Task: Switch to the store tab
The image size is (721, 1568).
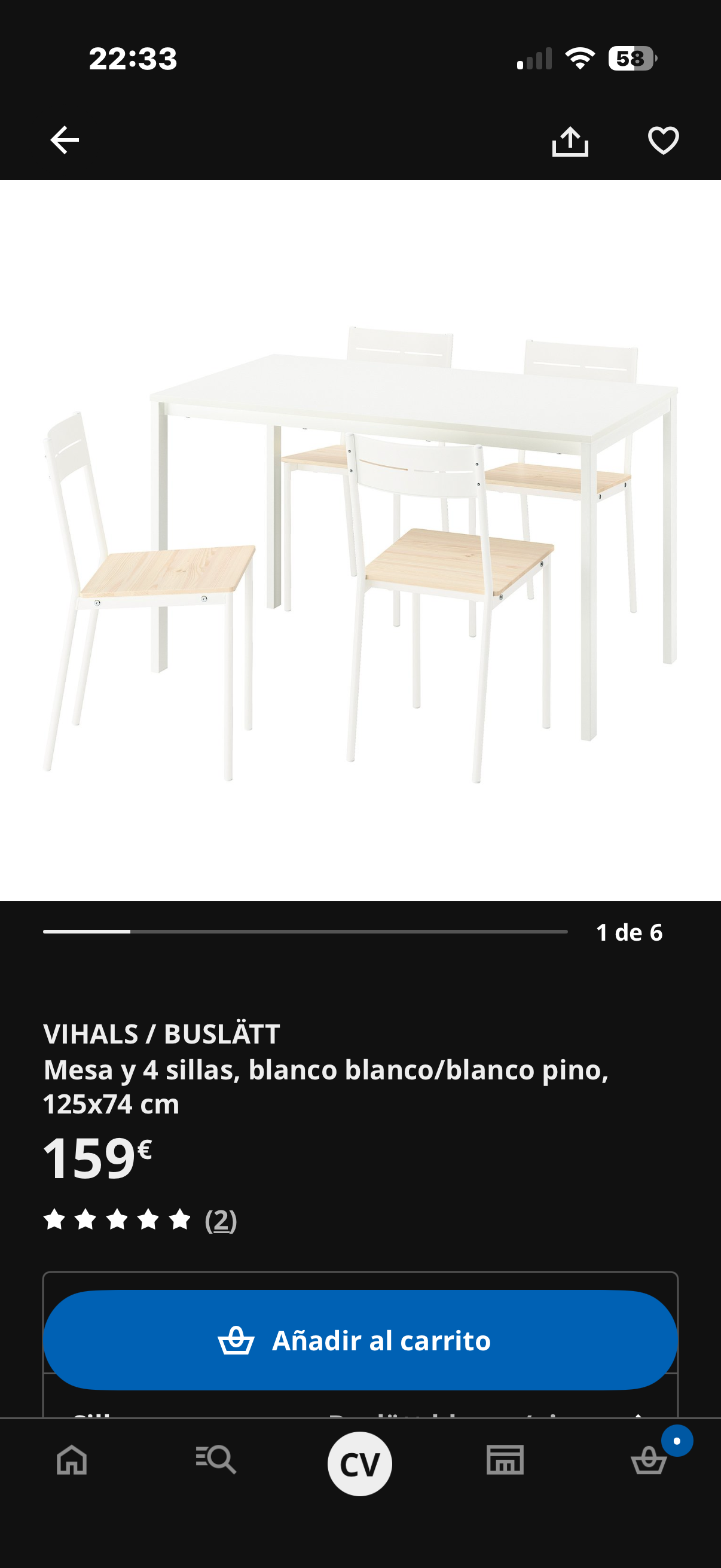Action: [505, 1460]
